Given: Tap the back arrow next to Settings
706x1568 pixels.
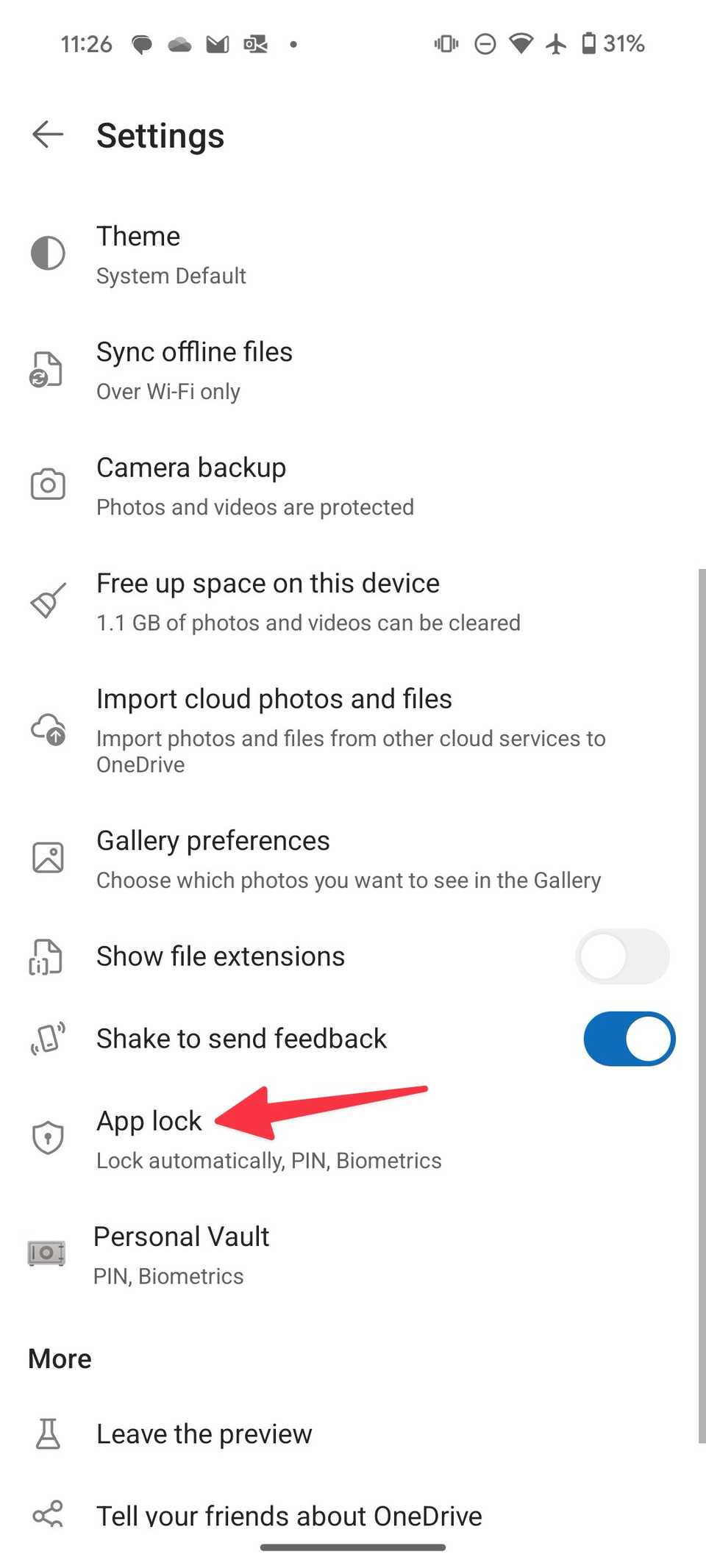Looking at the screenshot, I should (x=47, y=135).
